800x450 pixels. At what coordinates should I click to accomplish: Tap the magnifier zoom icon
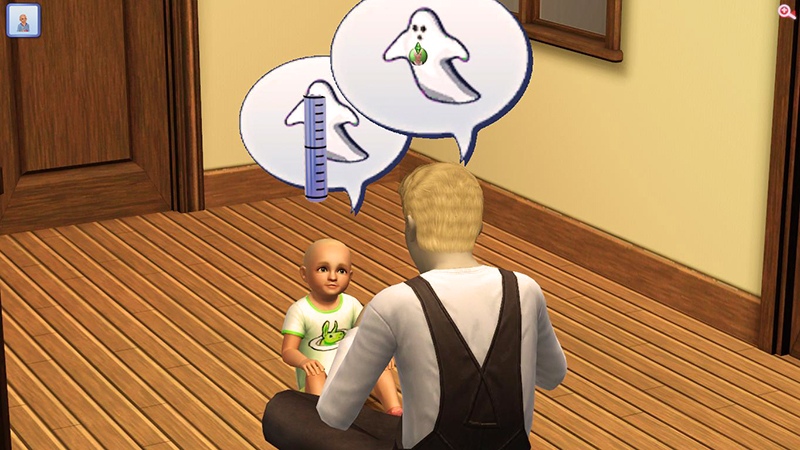pyautogui.click(x=787, y=11)
